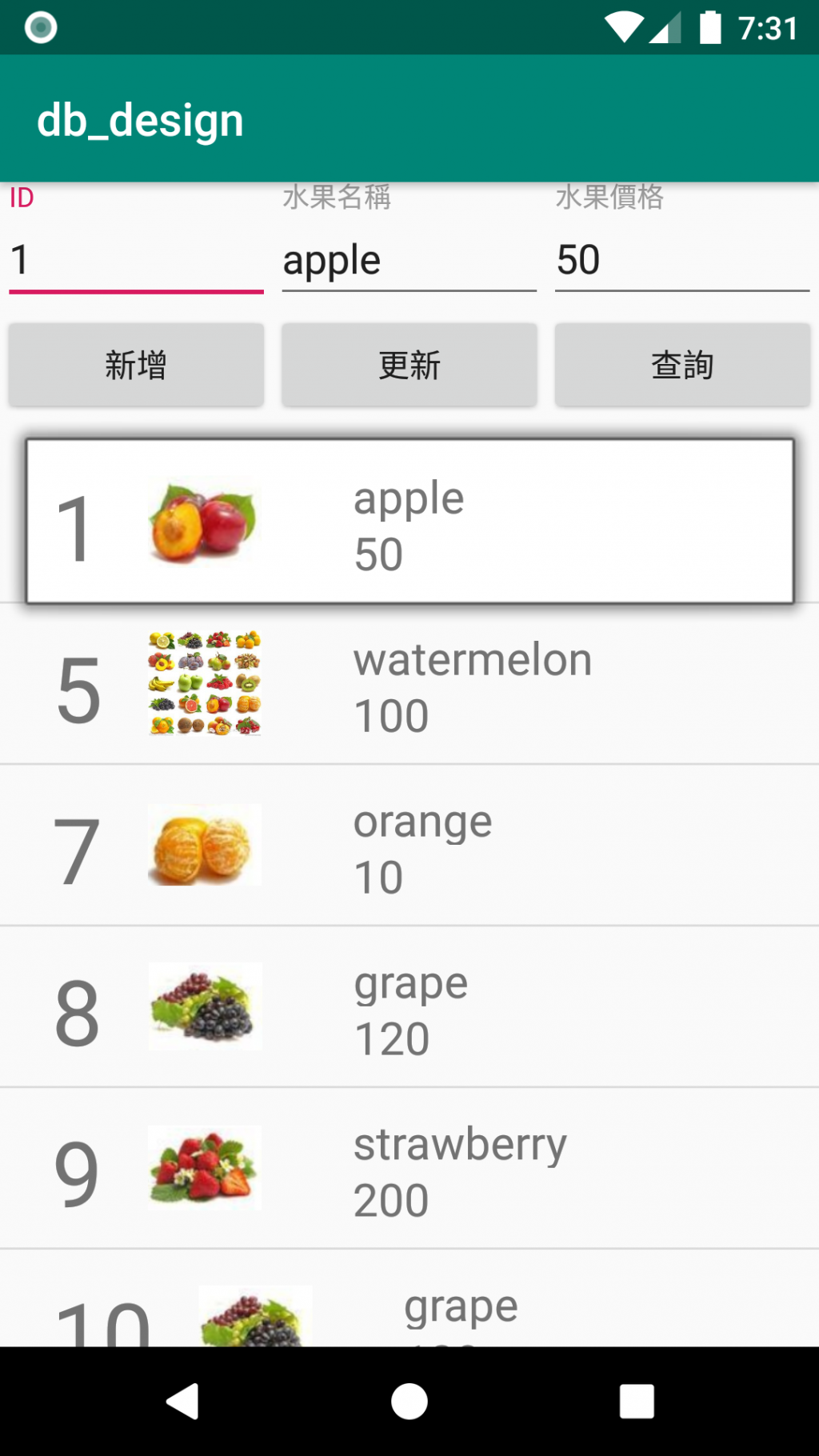Run a lookup with the 查詢 button
Image resolution: width=819 pixels, height=1456 pixels.
(x=682, y=366)
